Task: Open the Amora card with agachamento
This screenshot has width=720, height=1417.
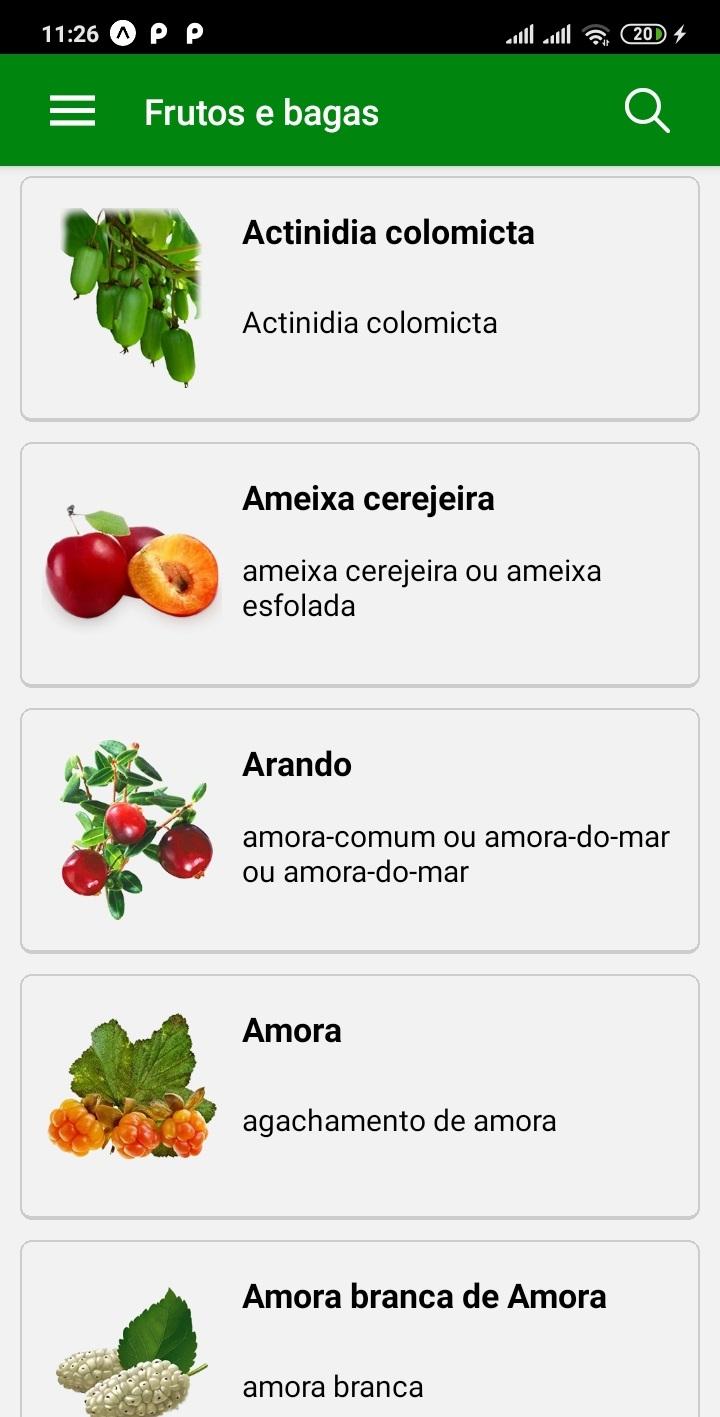Action: pyautogui.click(x=360, y=1096)
